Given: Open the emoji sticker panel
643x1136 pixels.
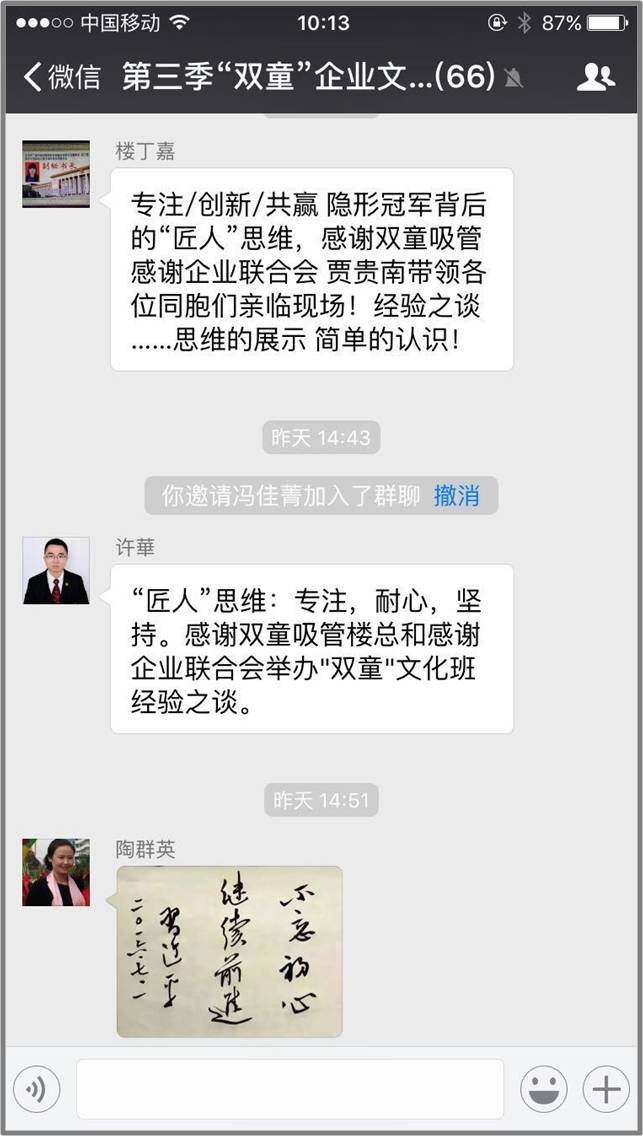Looking at the screenshot, I should [x=543, y=1089].
